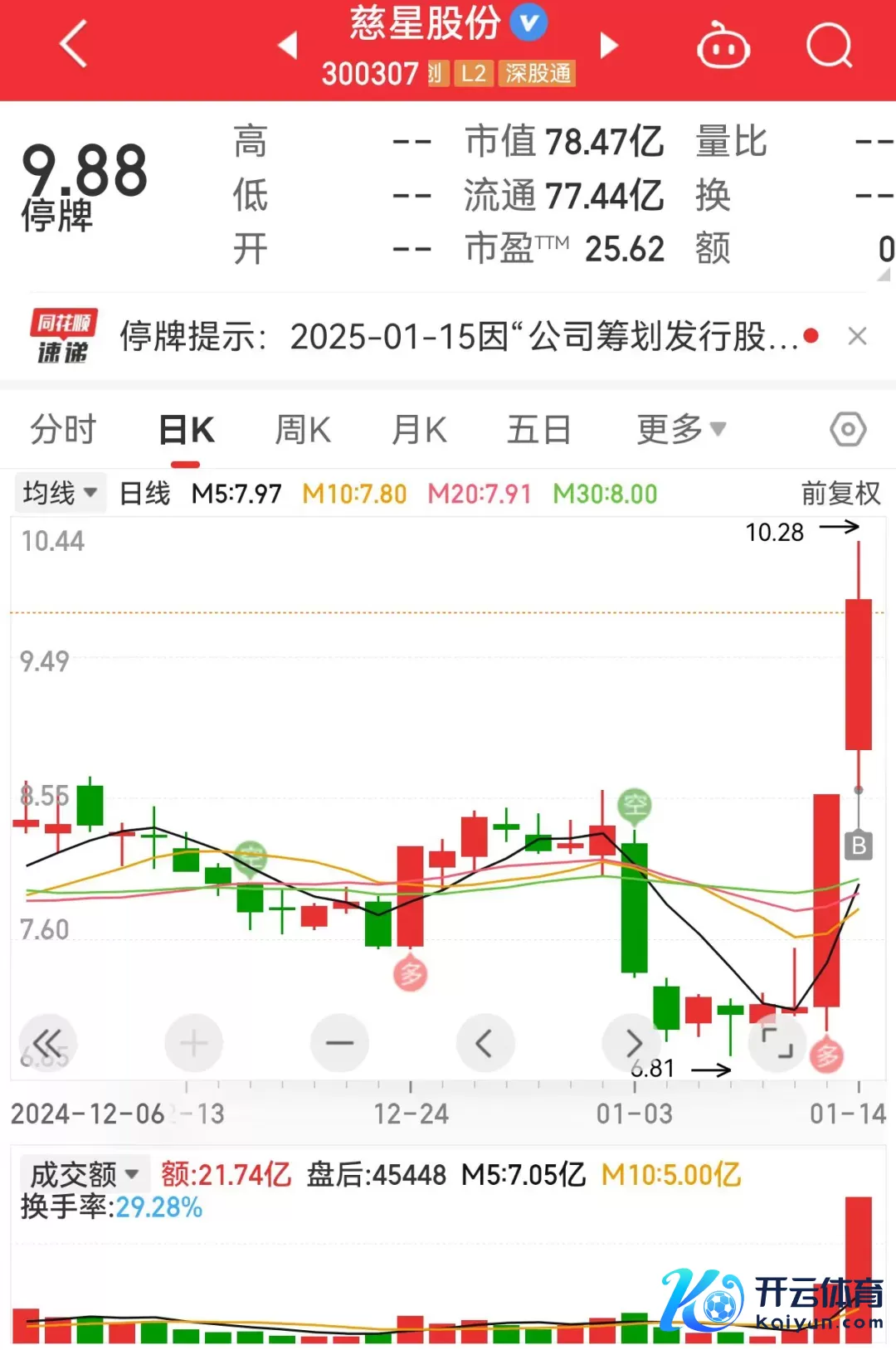Switch to the 月K chart

click(x=419, y=430)
